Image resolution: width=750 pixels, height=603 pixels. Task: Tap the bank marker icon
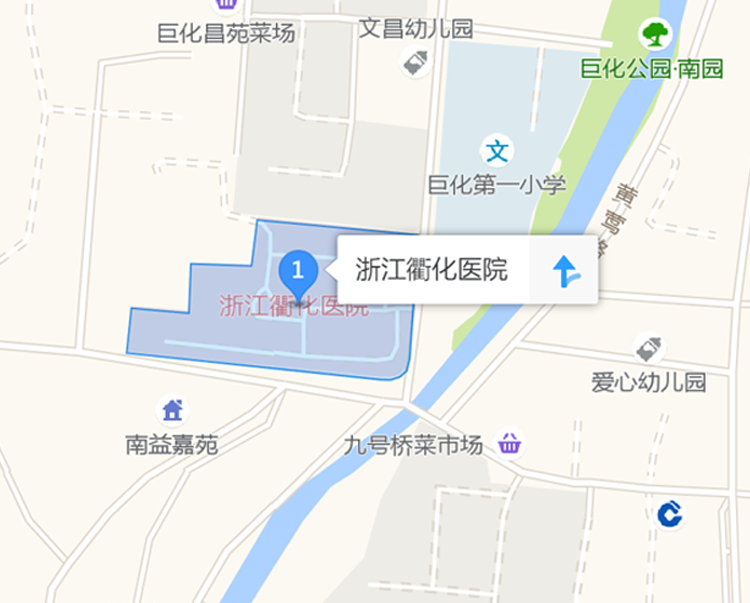[x=670, y=515]
